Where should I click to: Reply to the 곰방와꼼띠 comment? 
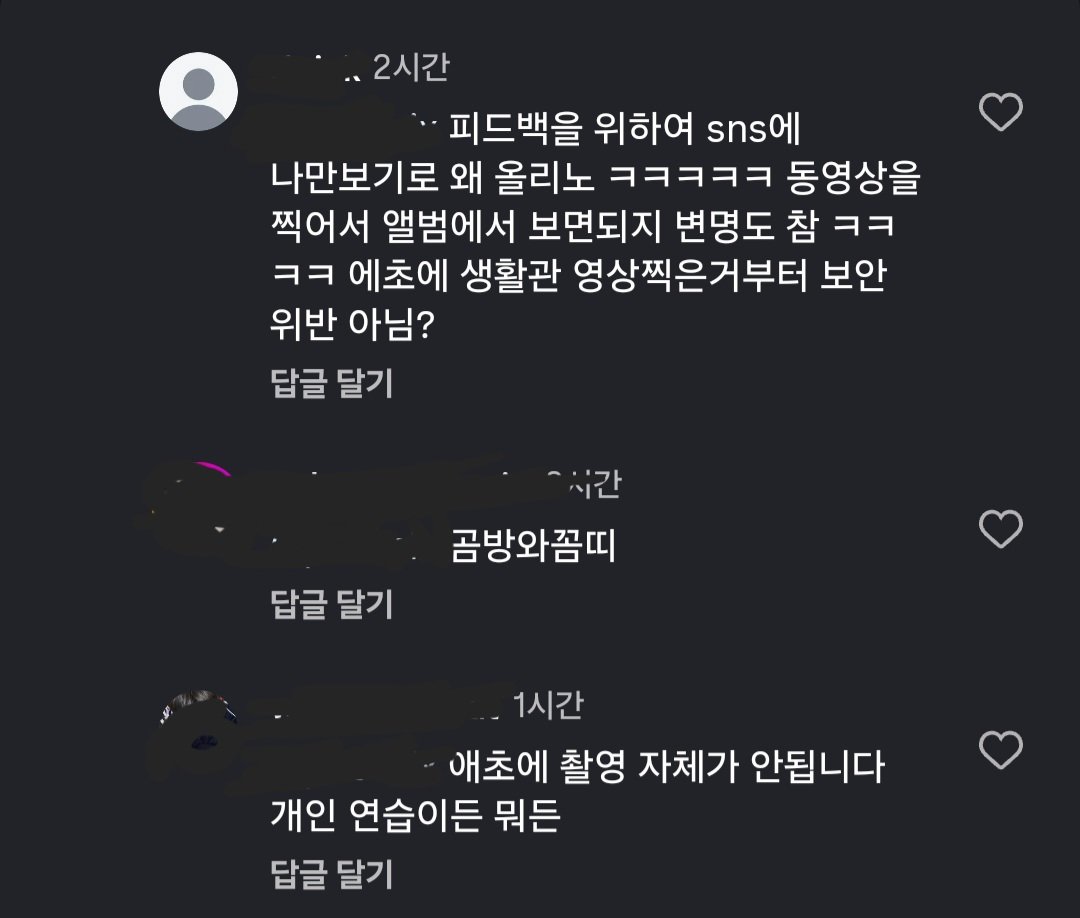(x=332, y=604)
